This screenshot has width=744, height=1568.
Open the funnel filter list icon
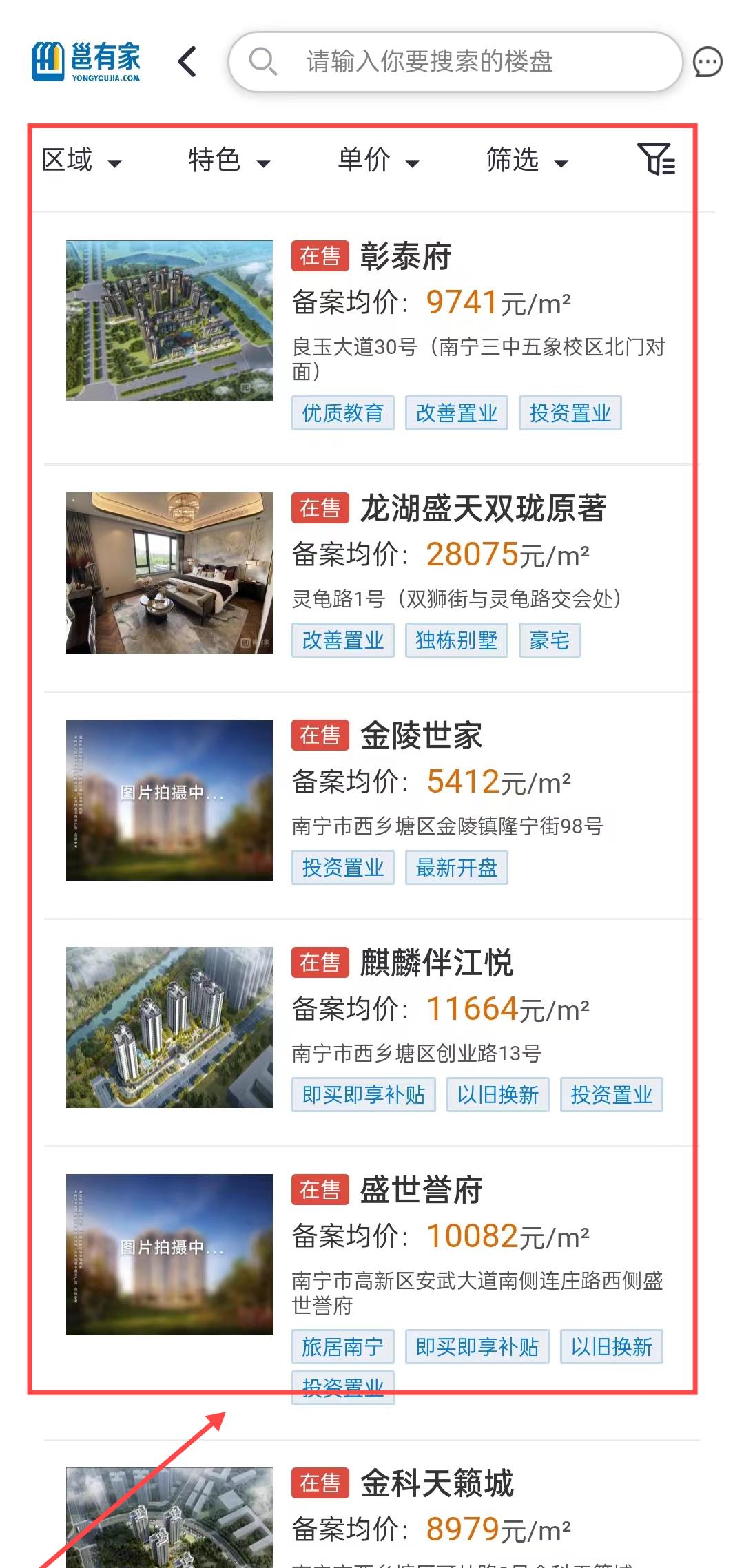(x=657, y=159)
